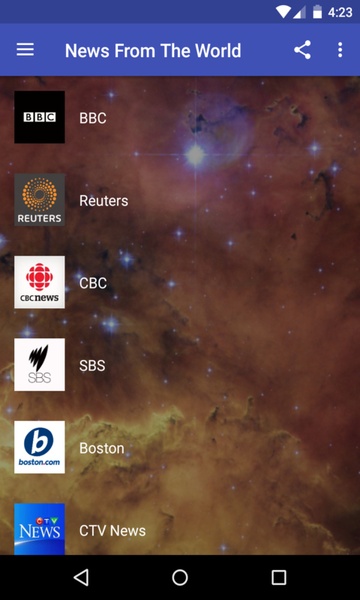Choose the SBS news row
This screenshot has width=360, height=600.
(x=180, y=365)
